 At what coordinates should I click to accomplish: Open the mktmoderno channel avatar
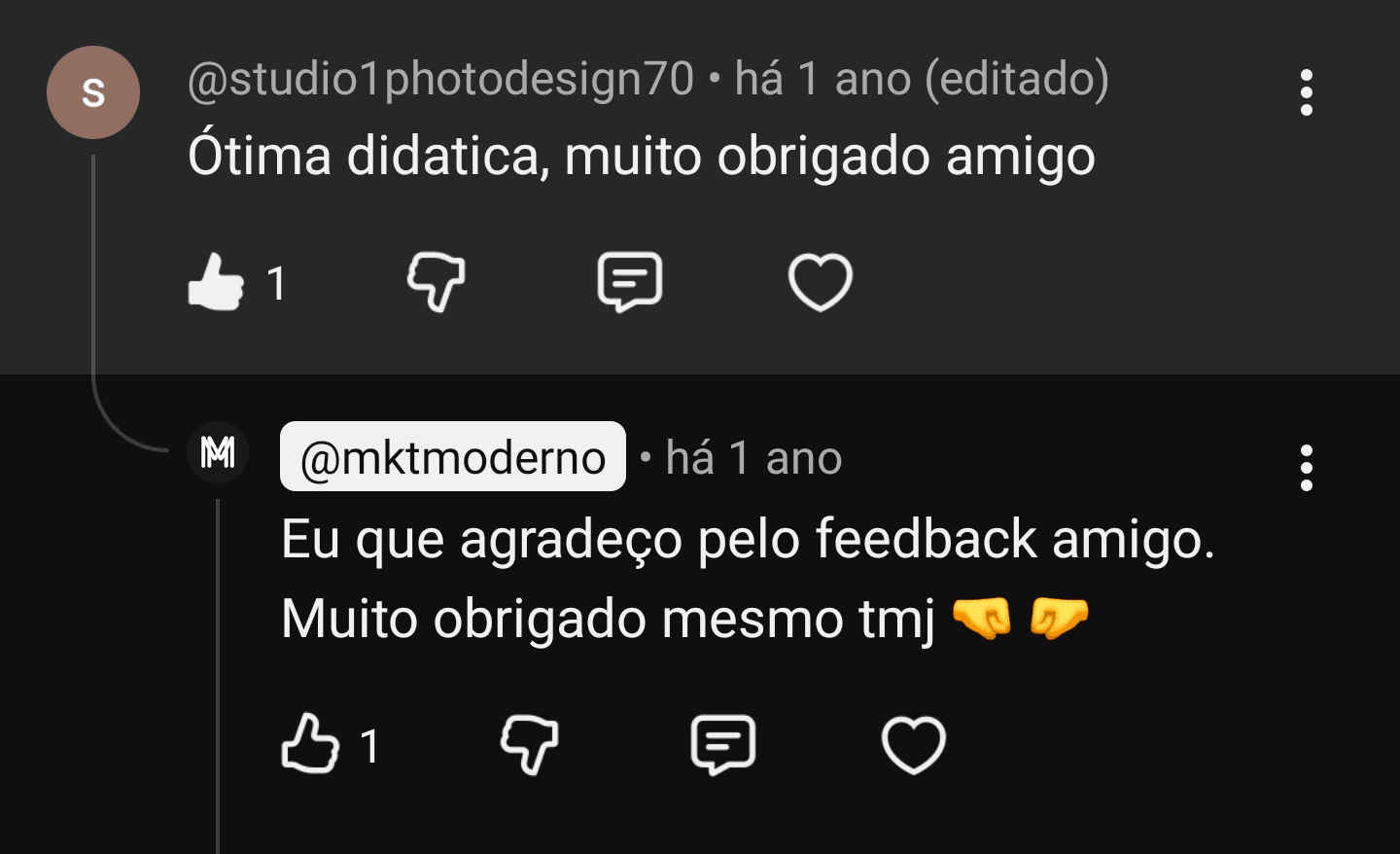[x=218, y=452]
